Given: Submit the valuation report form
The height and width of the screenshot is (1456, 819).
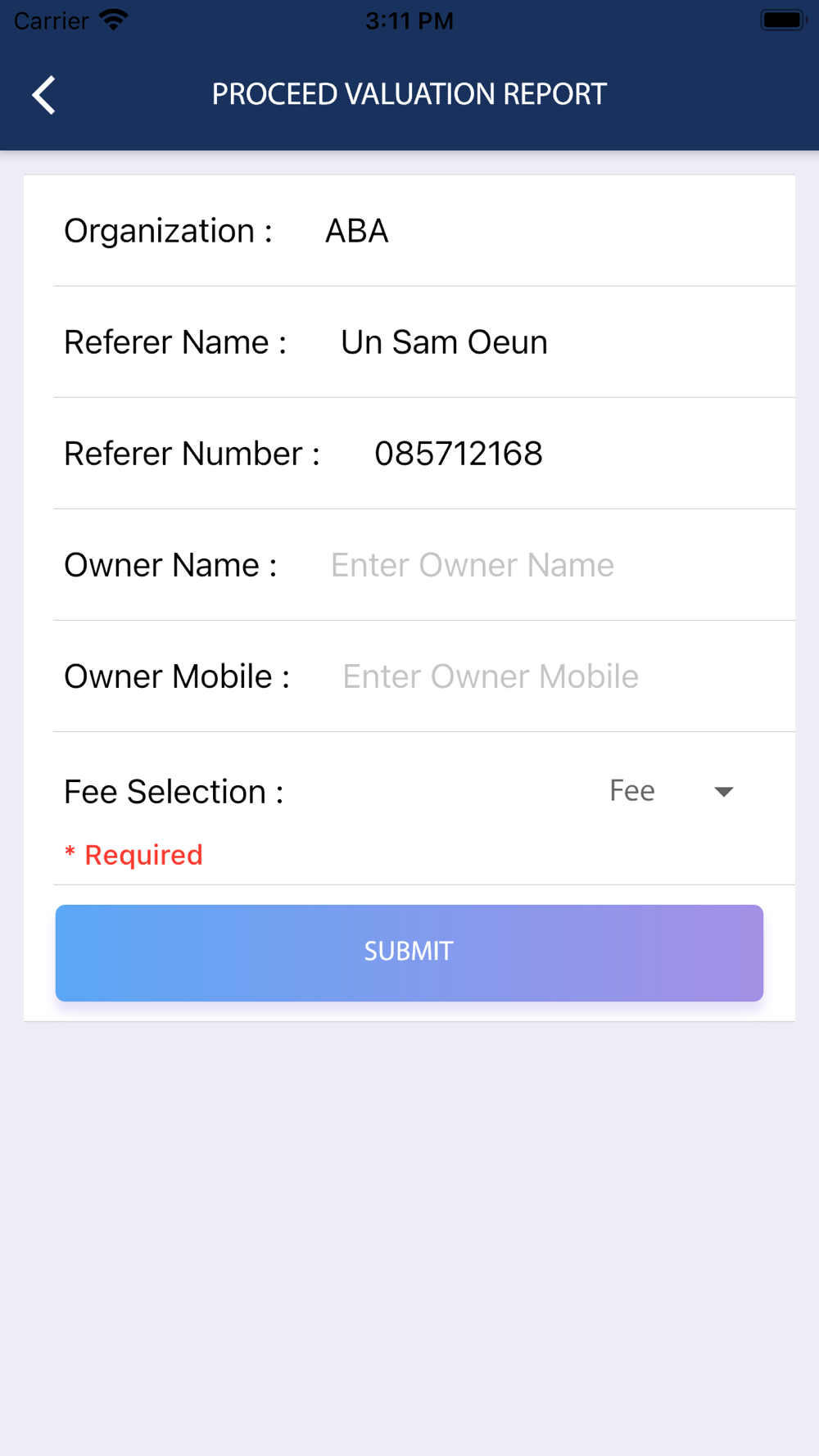Looking at the screenshot, I should 409,952.
